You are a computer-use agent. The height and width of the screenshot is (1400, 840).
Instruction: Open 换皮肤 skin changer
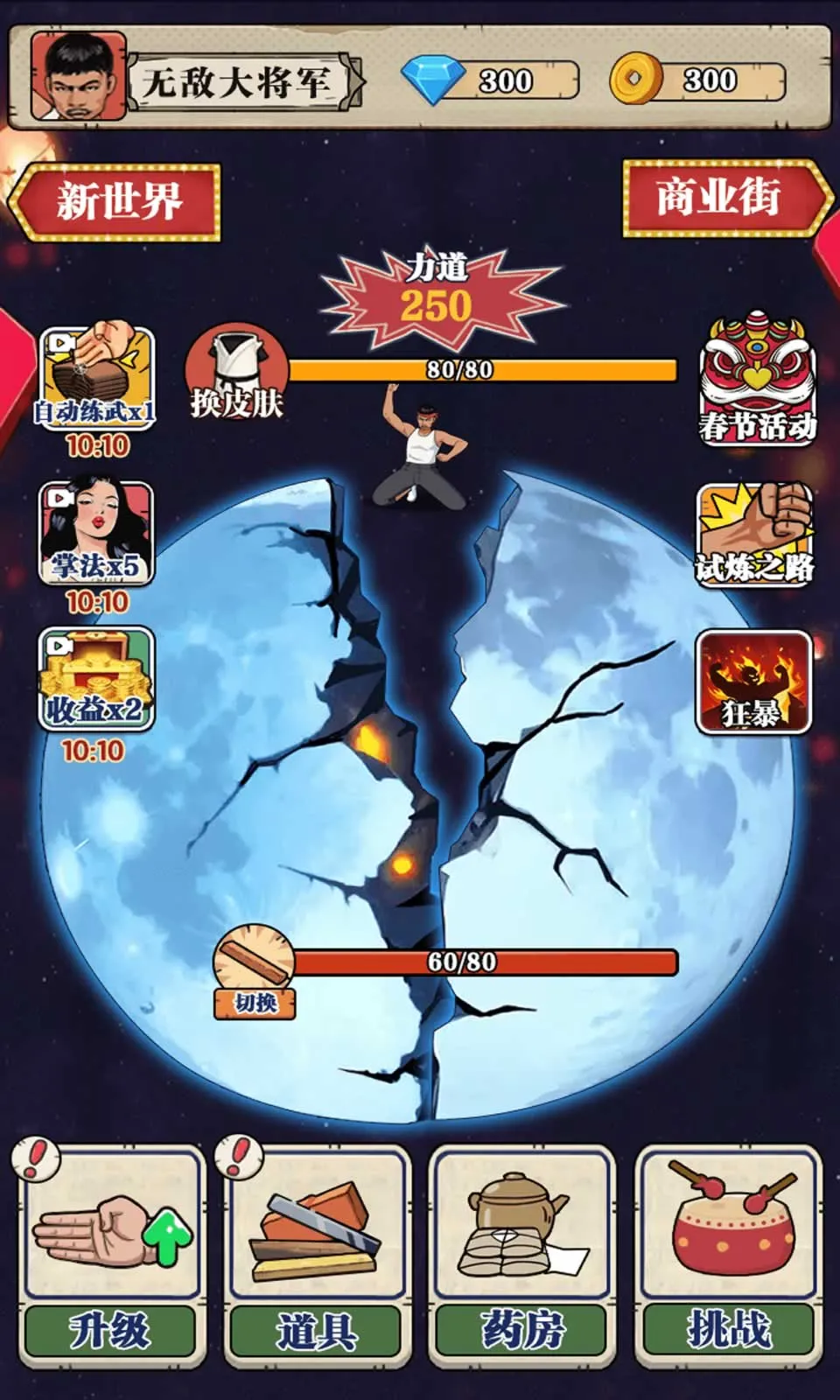coord(236,374)
